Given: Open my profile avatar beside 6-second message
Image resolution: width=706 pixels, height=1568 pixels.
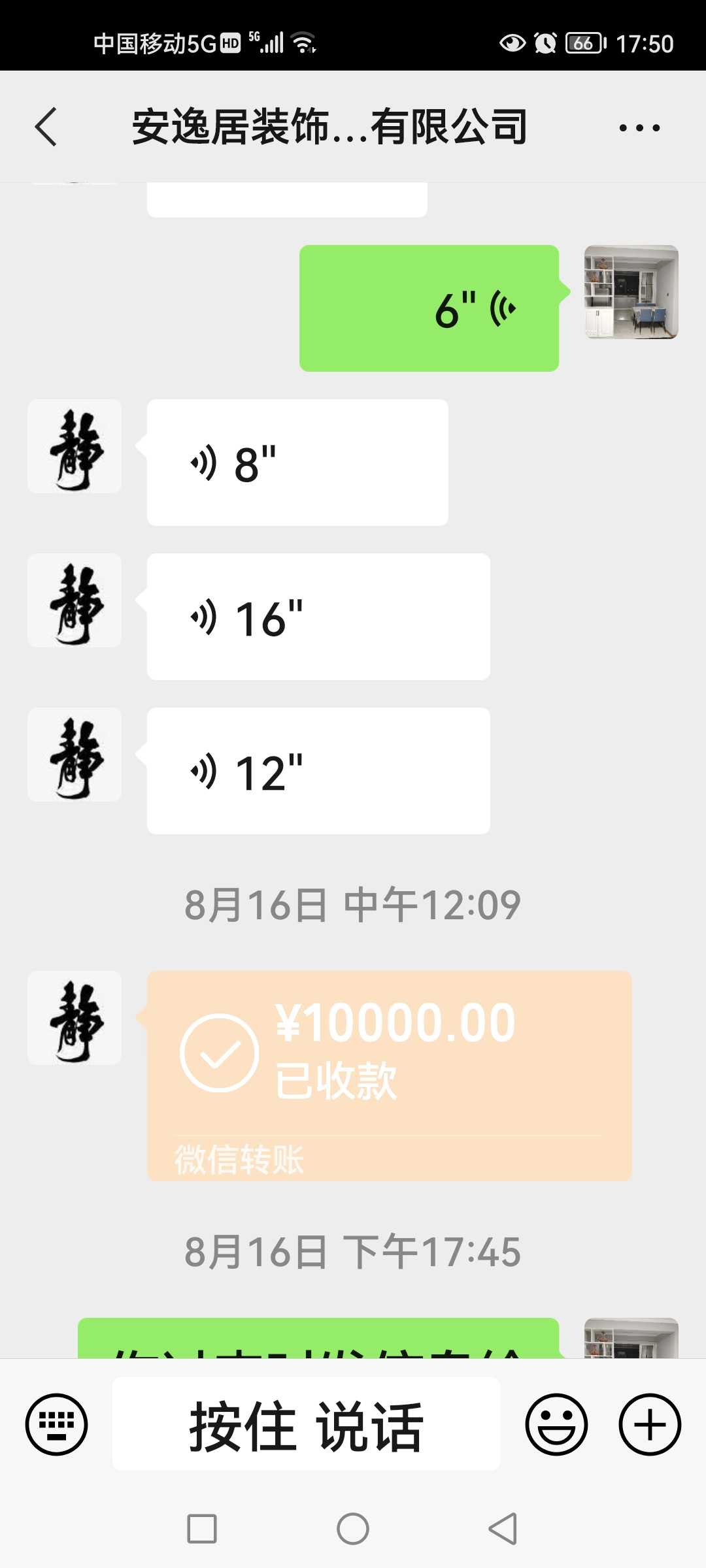Looking at the screenshot, I should [x=631, y=292].
